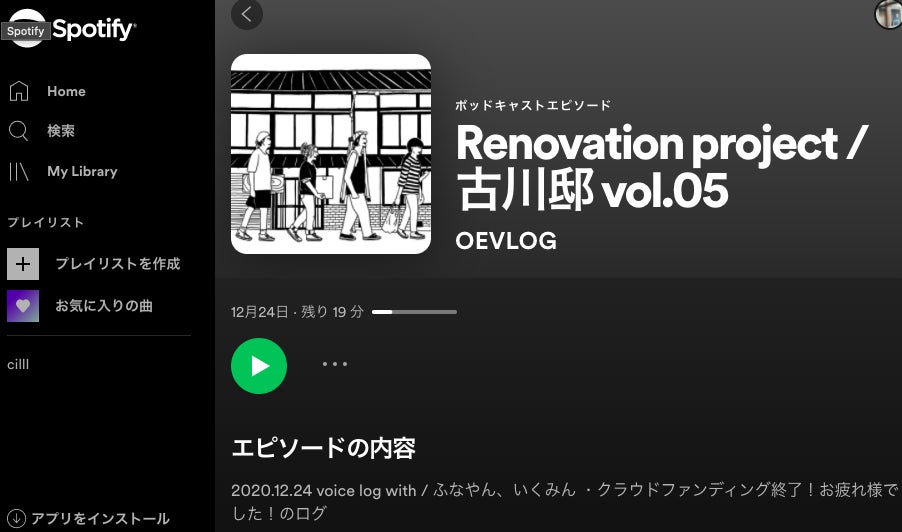Go to Home in the sidebar
Image resolution: width=902 pixels, height=532 pixels.
[x=66, y=91]
